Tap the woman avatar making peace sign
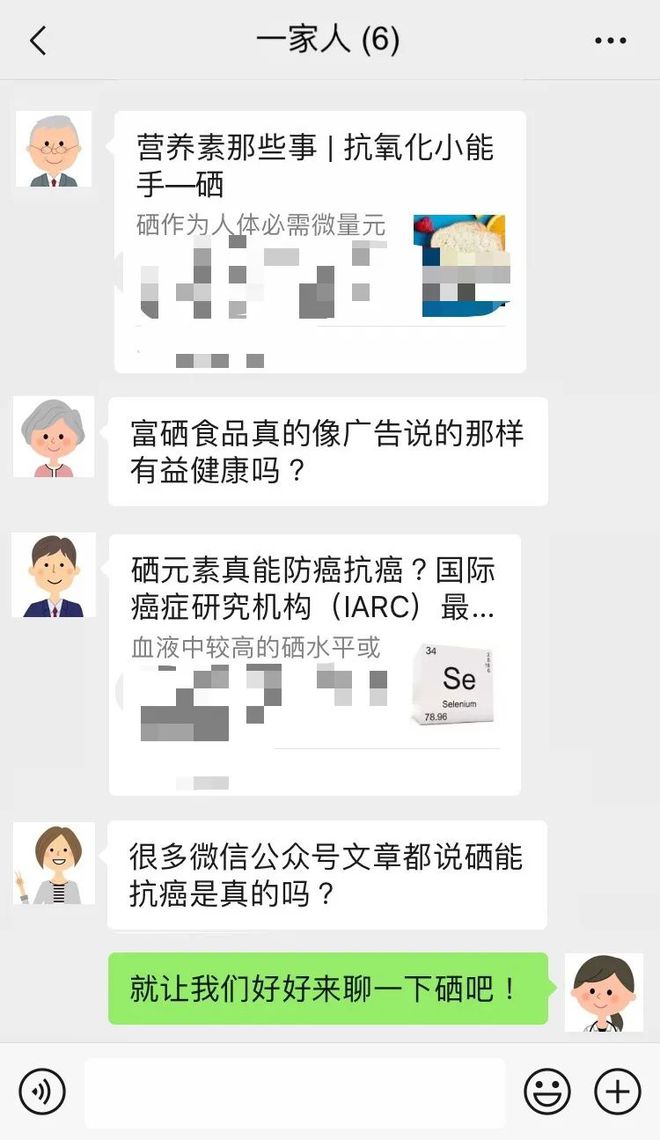Viewport: 660px width, 1140px height. 53,863
